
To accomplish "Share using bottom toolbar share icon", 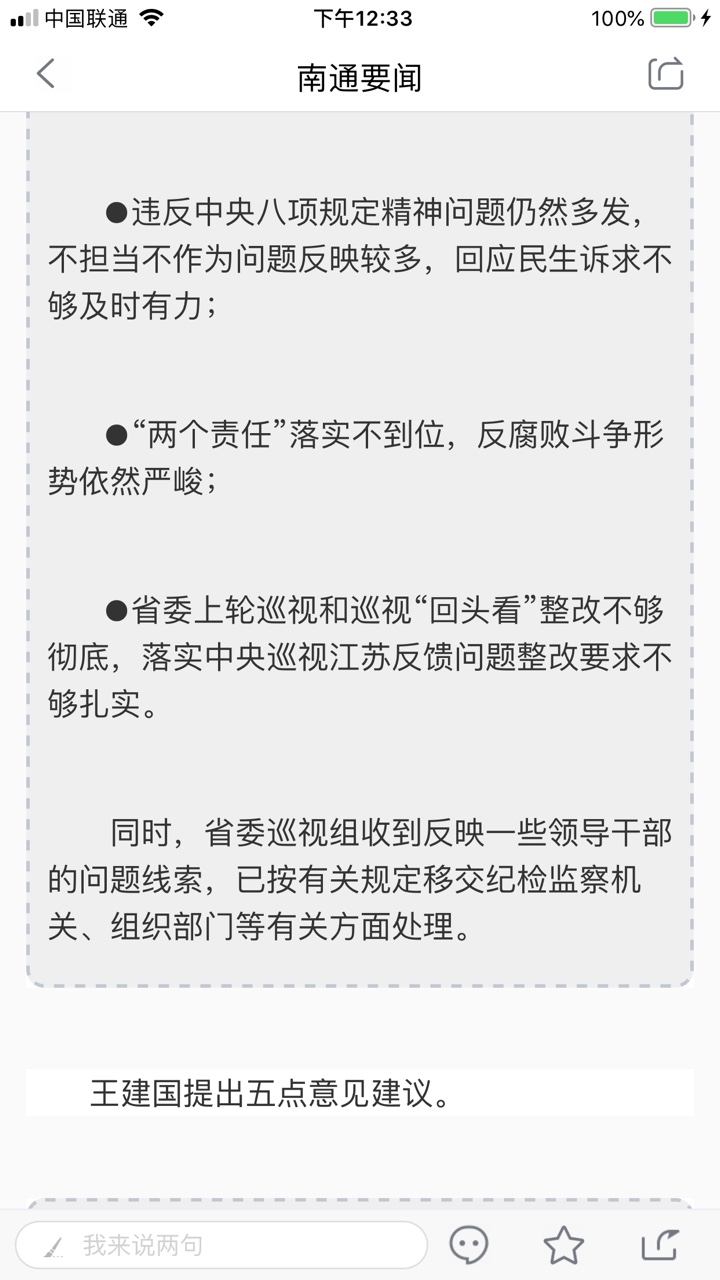I will click(659, 1245).
